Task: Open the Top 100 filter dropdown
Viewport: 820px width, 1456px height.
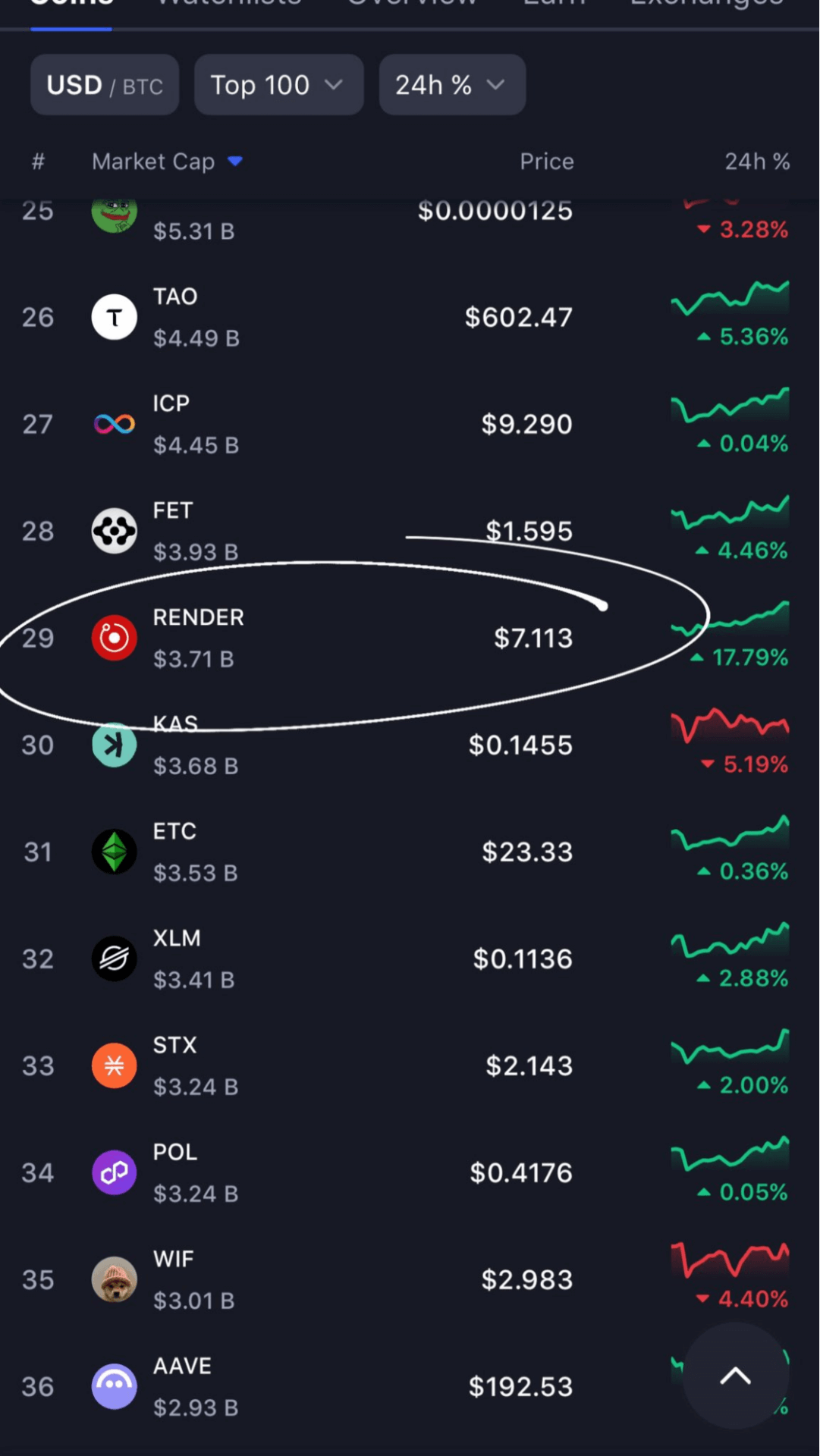Action: point(278,84)
